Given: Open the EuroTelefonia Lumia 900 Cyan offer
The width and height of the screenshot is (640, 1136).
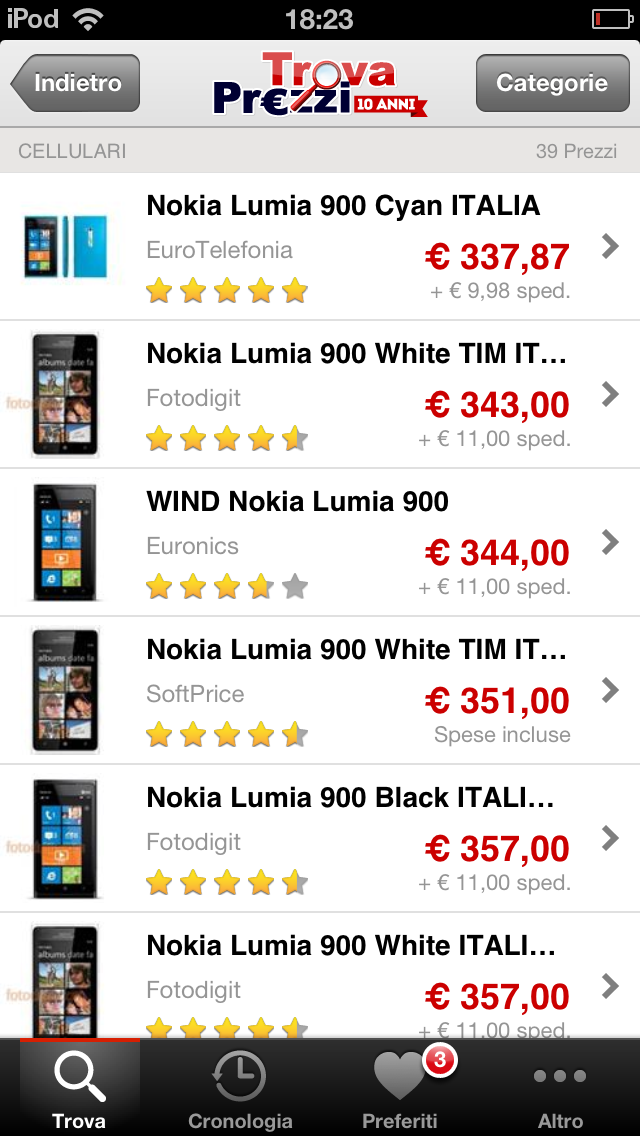Looking at the screenshot, I should coord(320,246).
